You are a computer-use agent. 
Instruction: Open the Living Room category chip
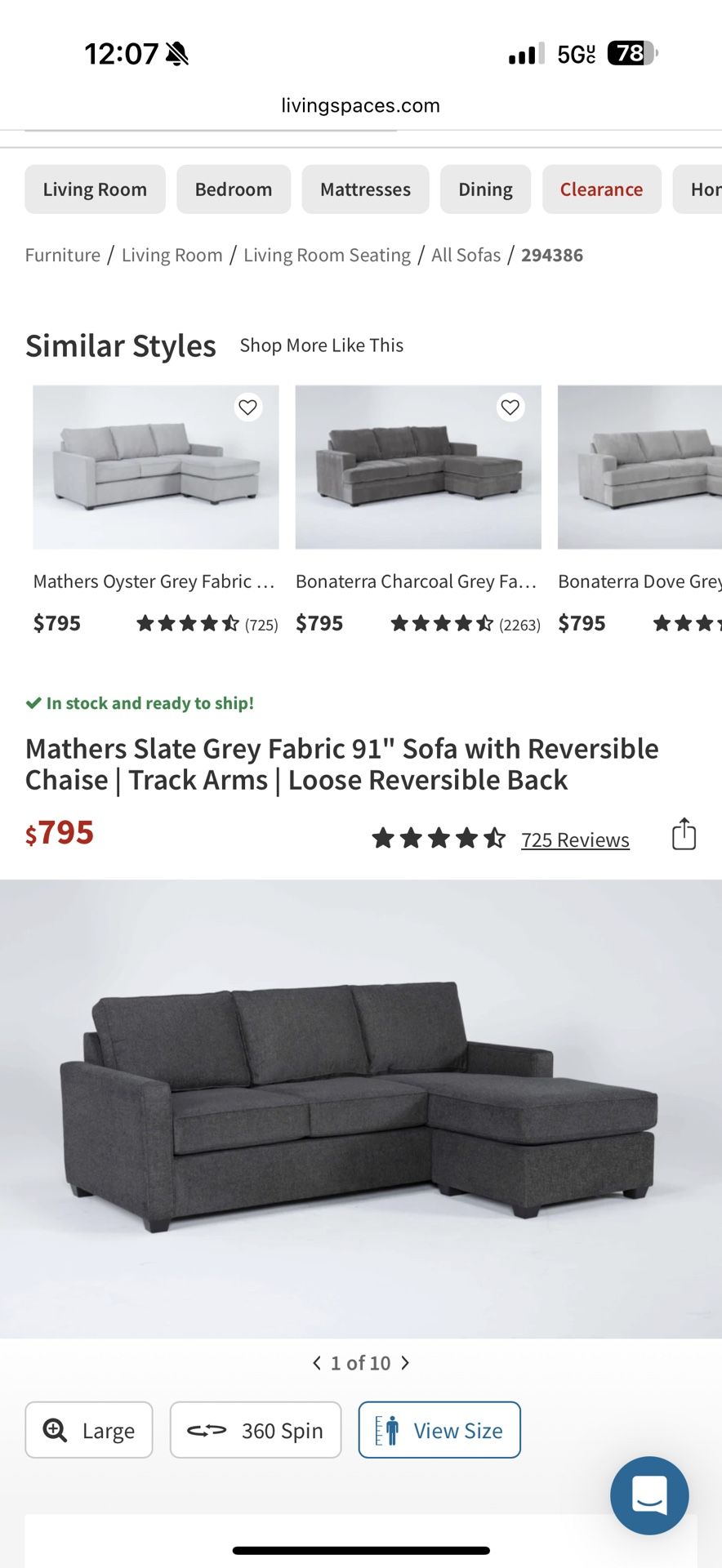coord(95,189)
